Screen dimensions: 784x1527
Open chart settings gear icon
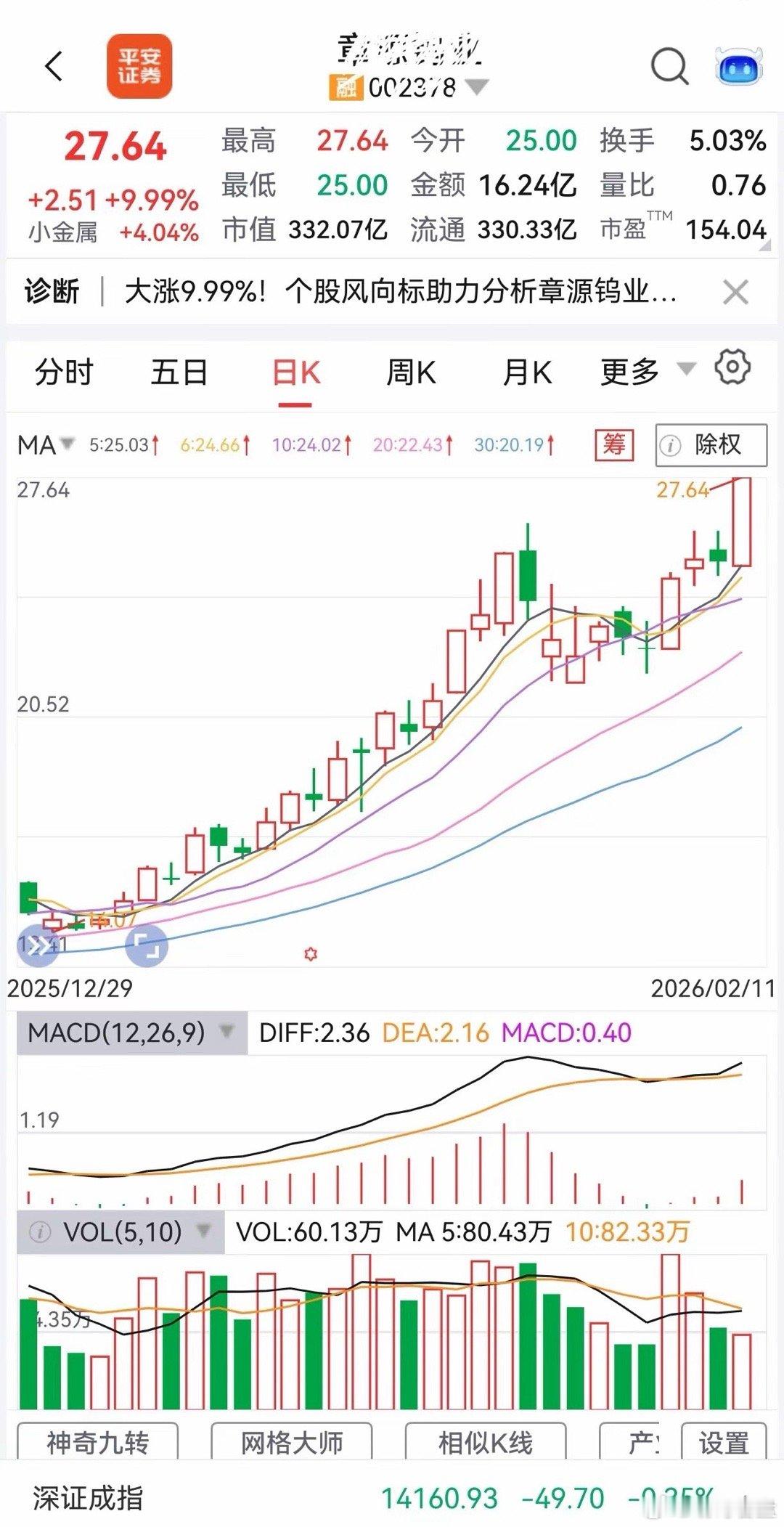click(x=732, y=367)
